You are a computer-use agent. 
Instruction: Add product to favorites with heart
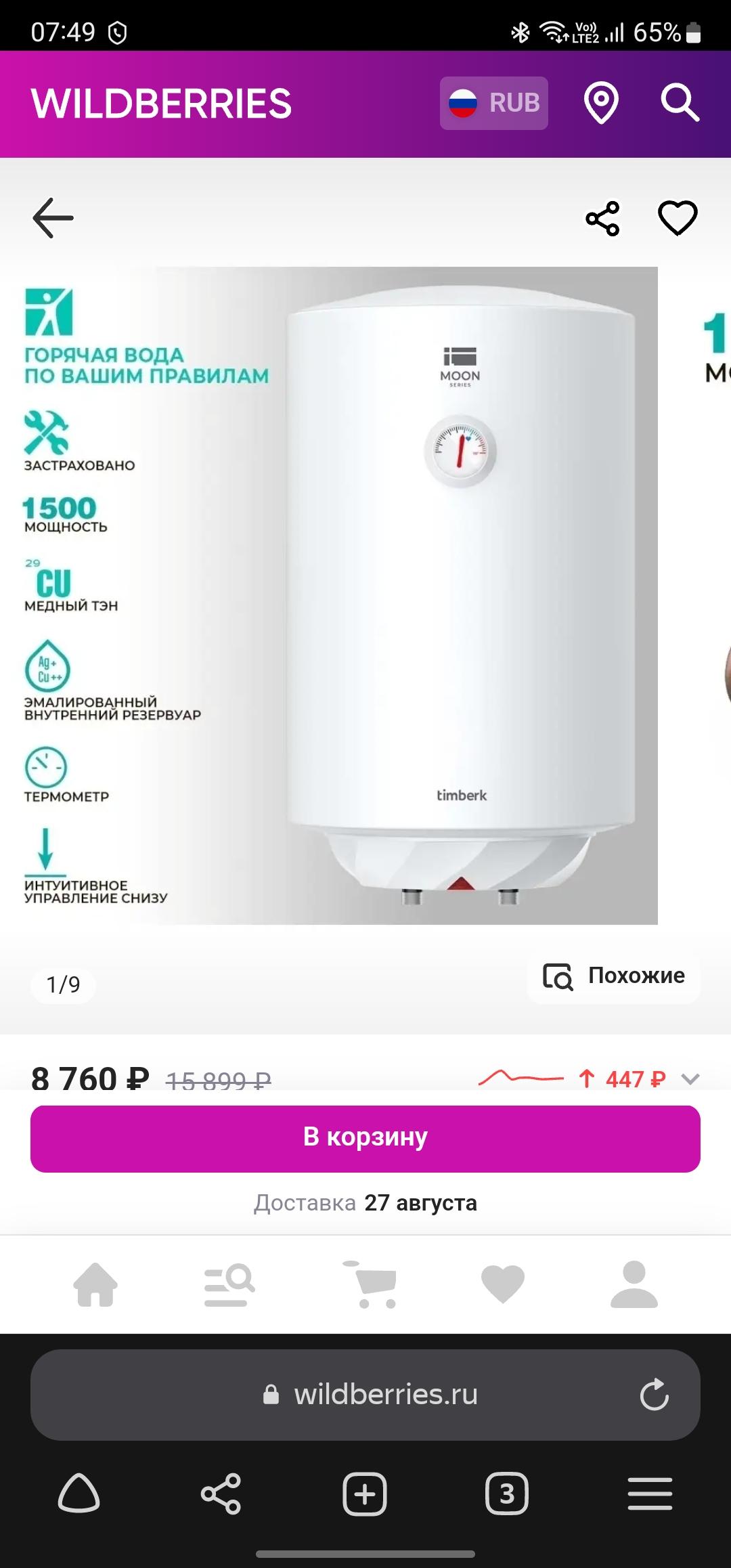click(x=678, y=218)
